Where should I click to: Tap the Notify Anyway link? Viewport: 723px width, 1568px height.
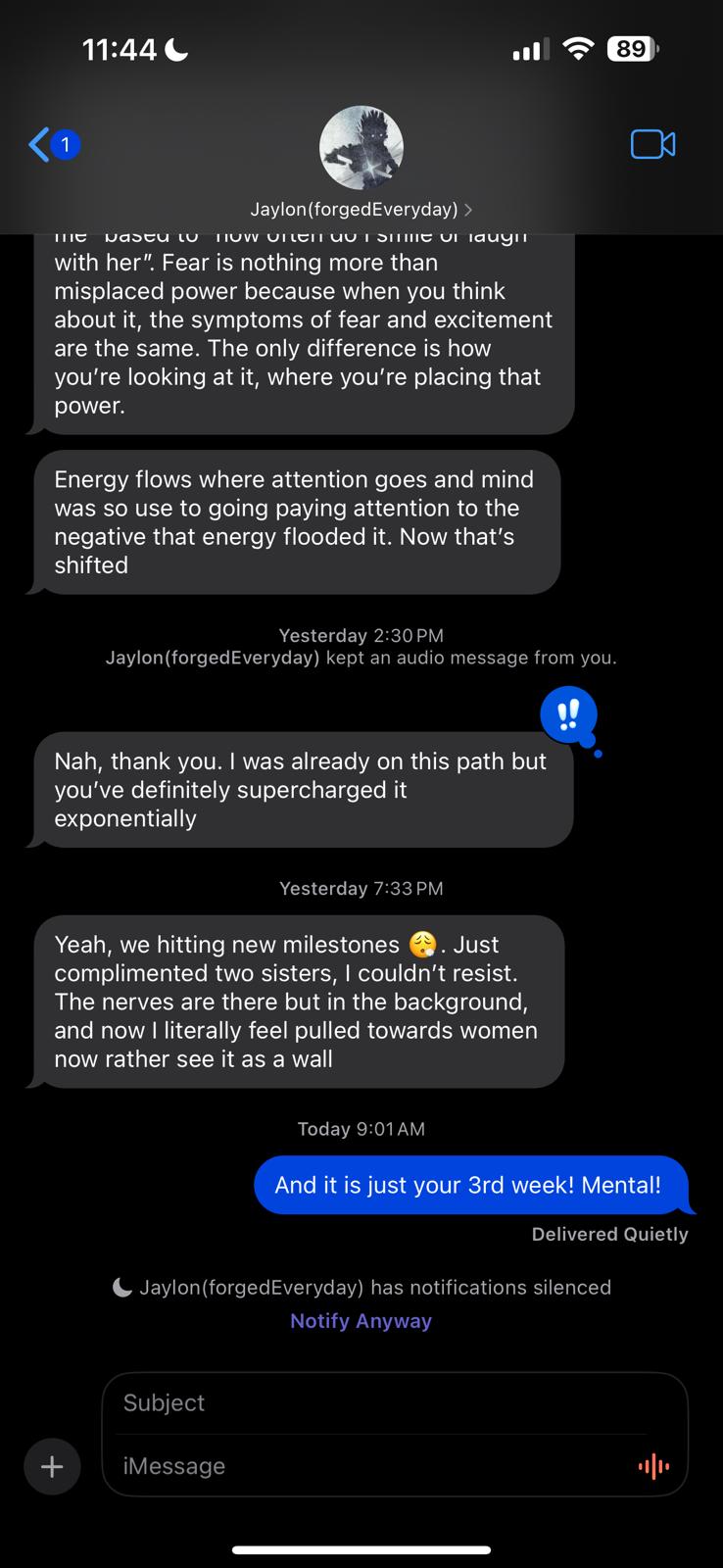pos(361,1320)
